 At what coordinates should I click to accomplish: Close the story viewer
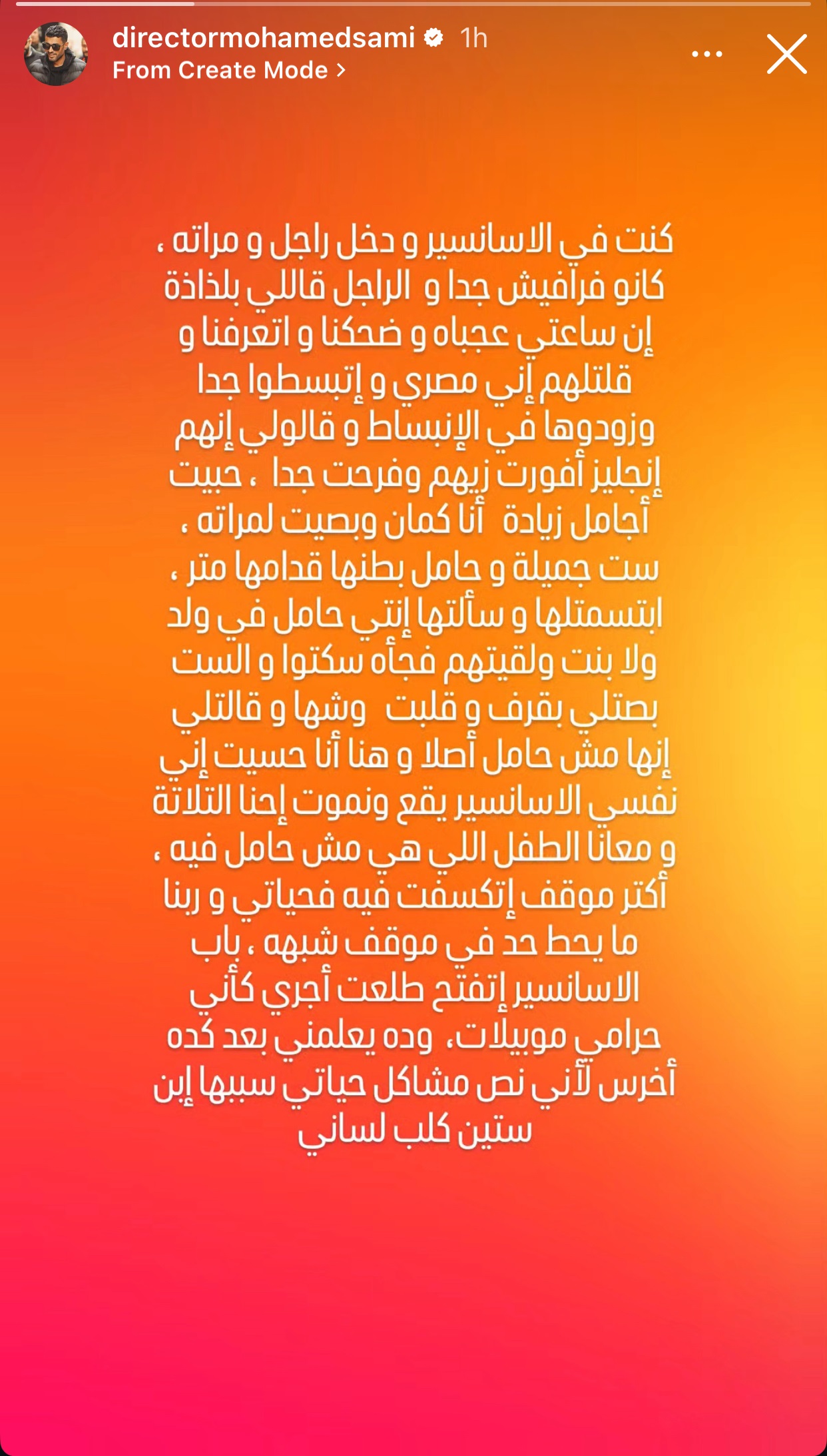click(786, 55)
